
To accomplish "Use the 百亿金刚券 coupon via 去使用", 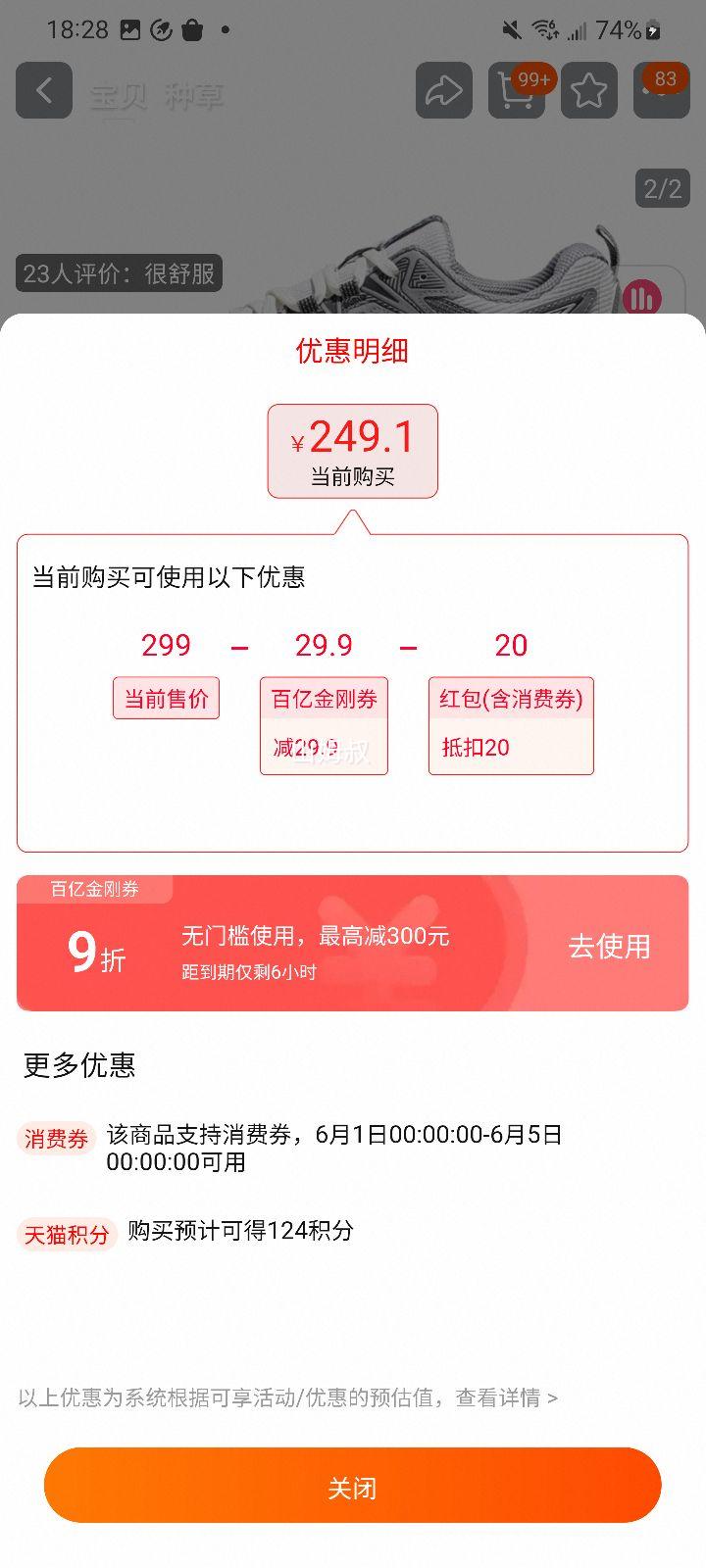I will click(x=609, y=946).
